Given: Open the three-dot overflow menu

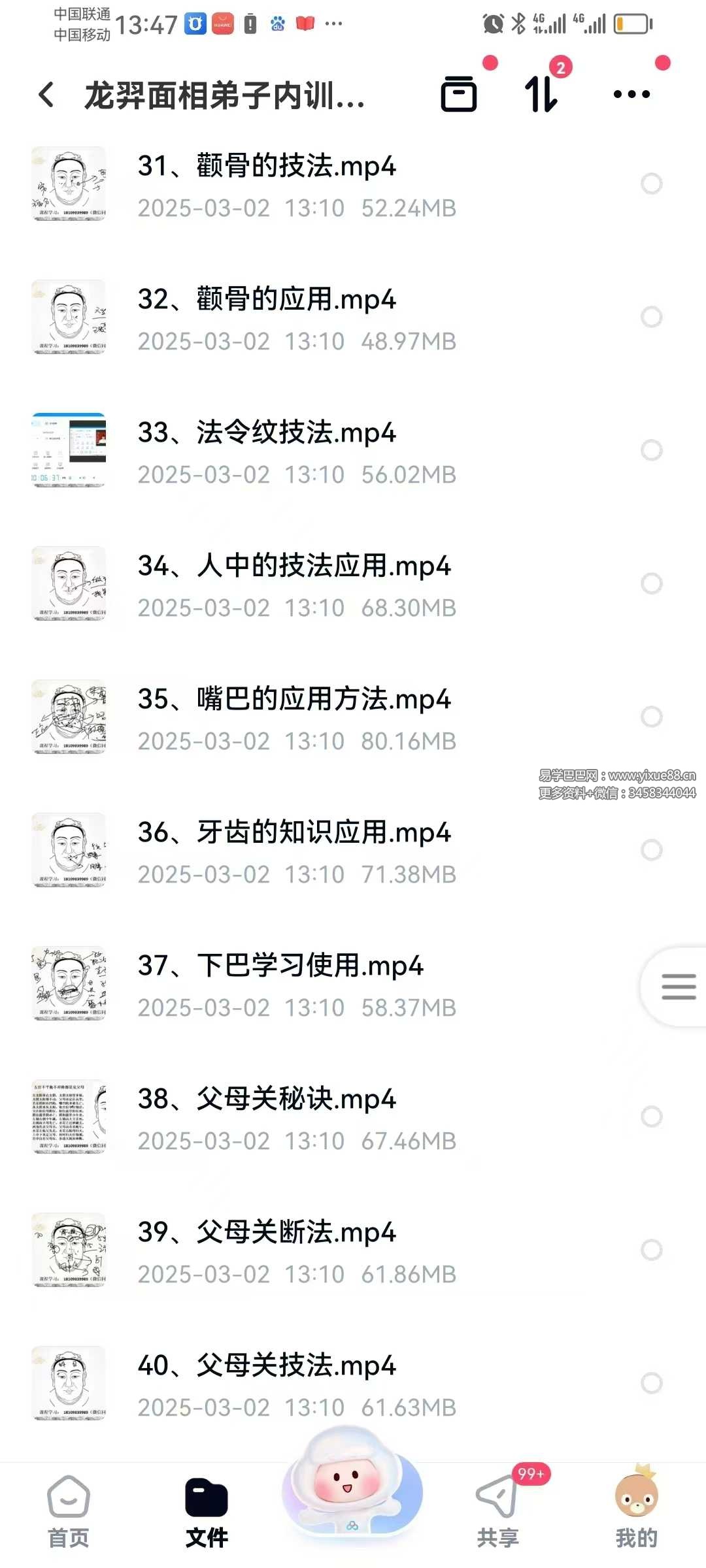Looking at the screenshot, I should coord(631,95).
